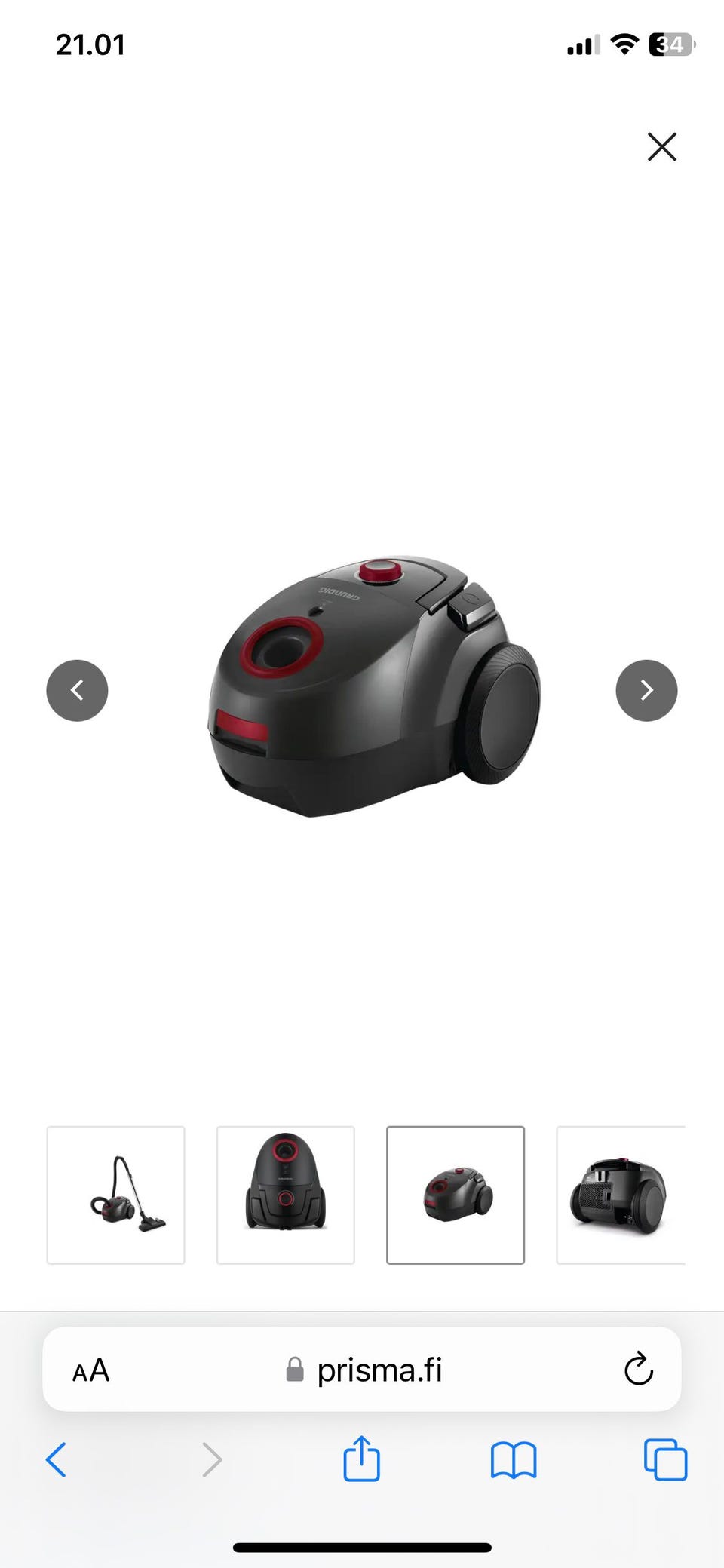
Task: Select the rear view vacuum thumbnail
Action: [x=621, y=1195]
